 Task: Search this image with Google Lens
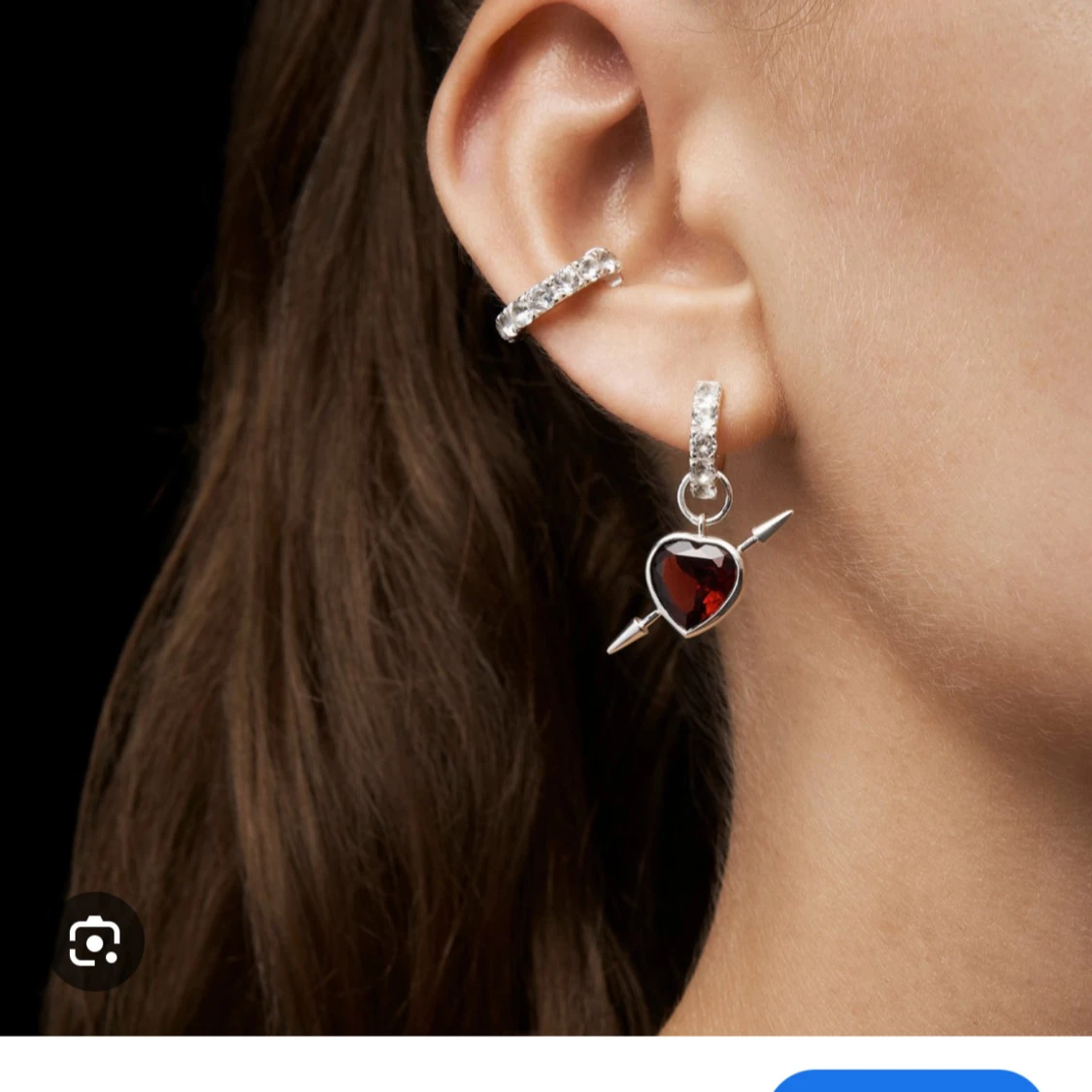click(x=94, y=941)
